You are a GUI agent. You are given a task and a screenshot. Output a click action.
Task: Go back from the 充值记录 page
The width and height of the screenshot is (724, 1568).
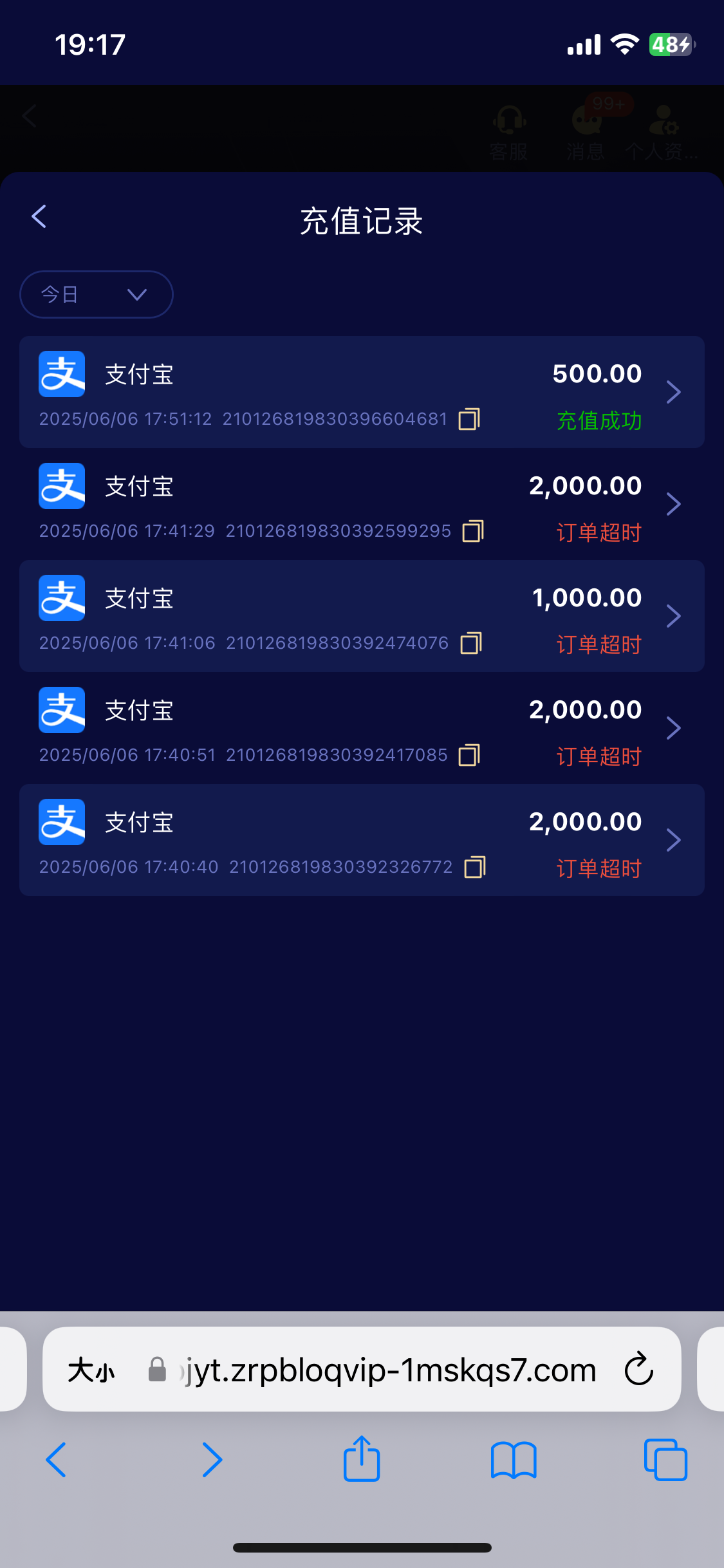click(39, 217)
